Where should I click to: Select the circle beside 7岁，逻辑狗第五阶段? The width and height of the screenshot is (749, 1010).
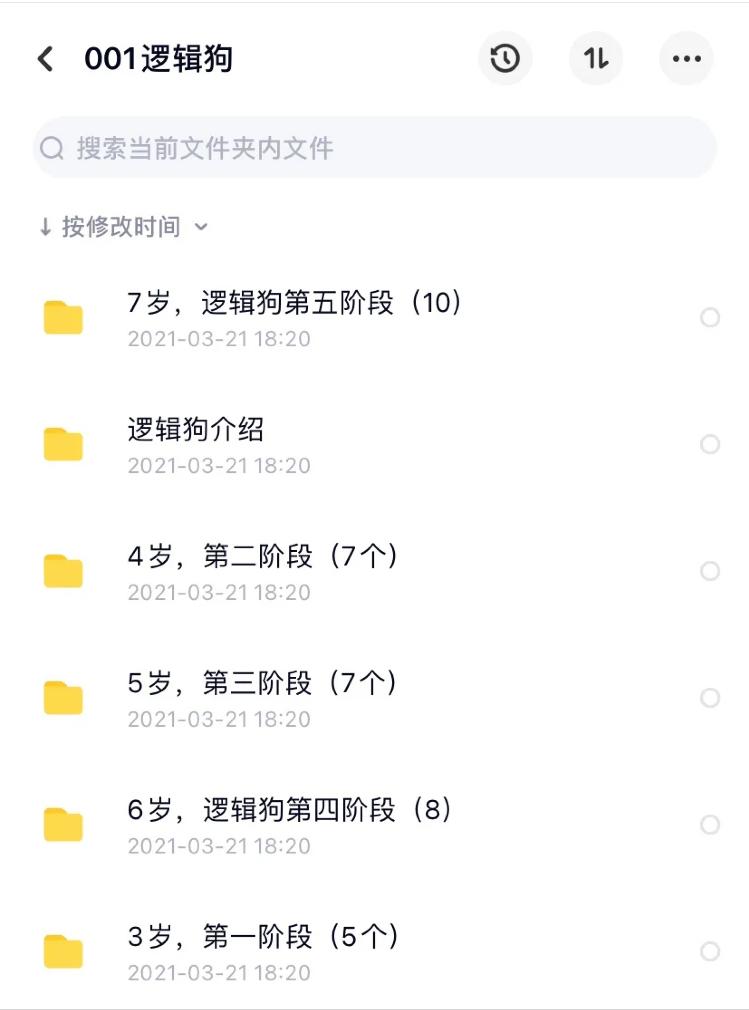(x=710, y=316)
